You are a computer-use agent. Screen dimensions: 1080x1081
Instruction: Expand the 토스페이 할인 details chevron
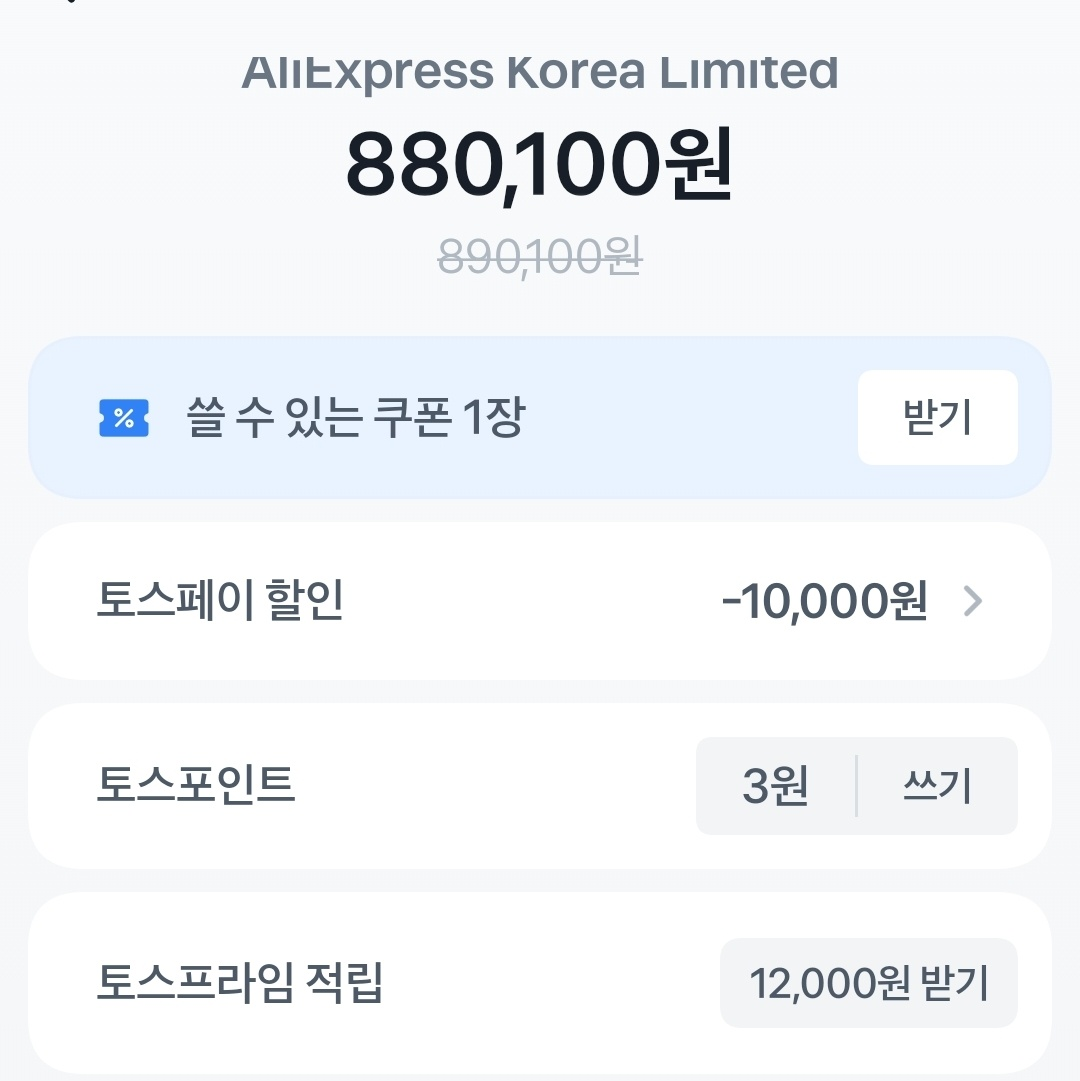tap(974, 601)
